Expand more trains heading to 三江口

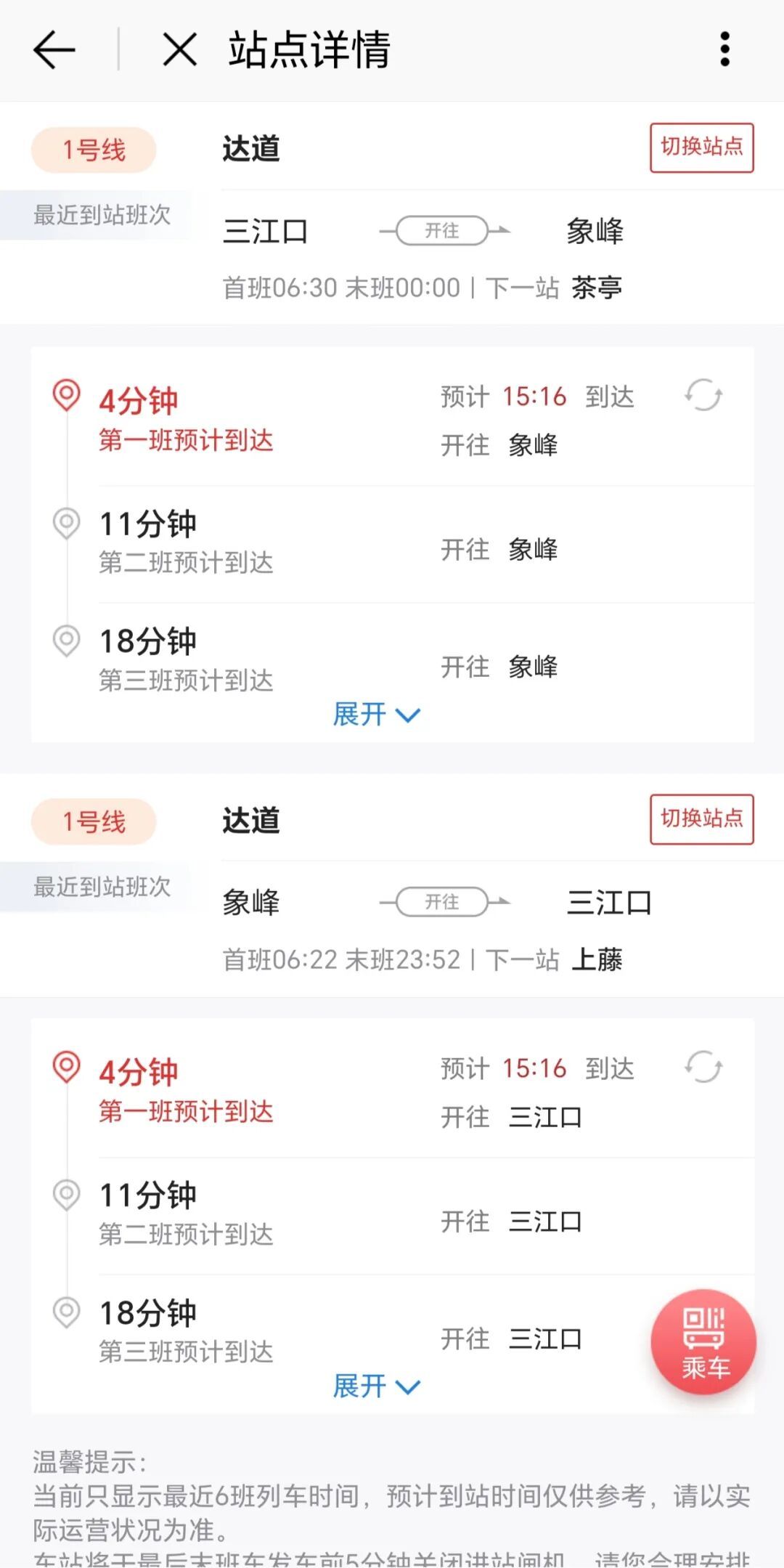376,1386
